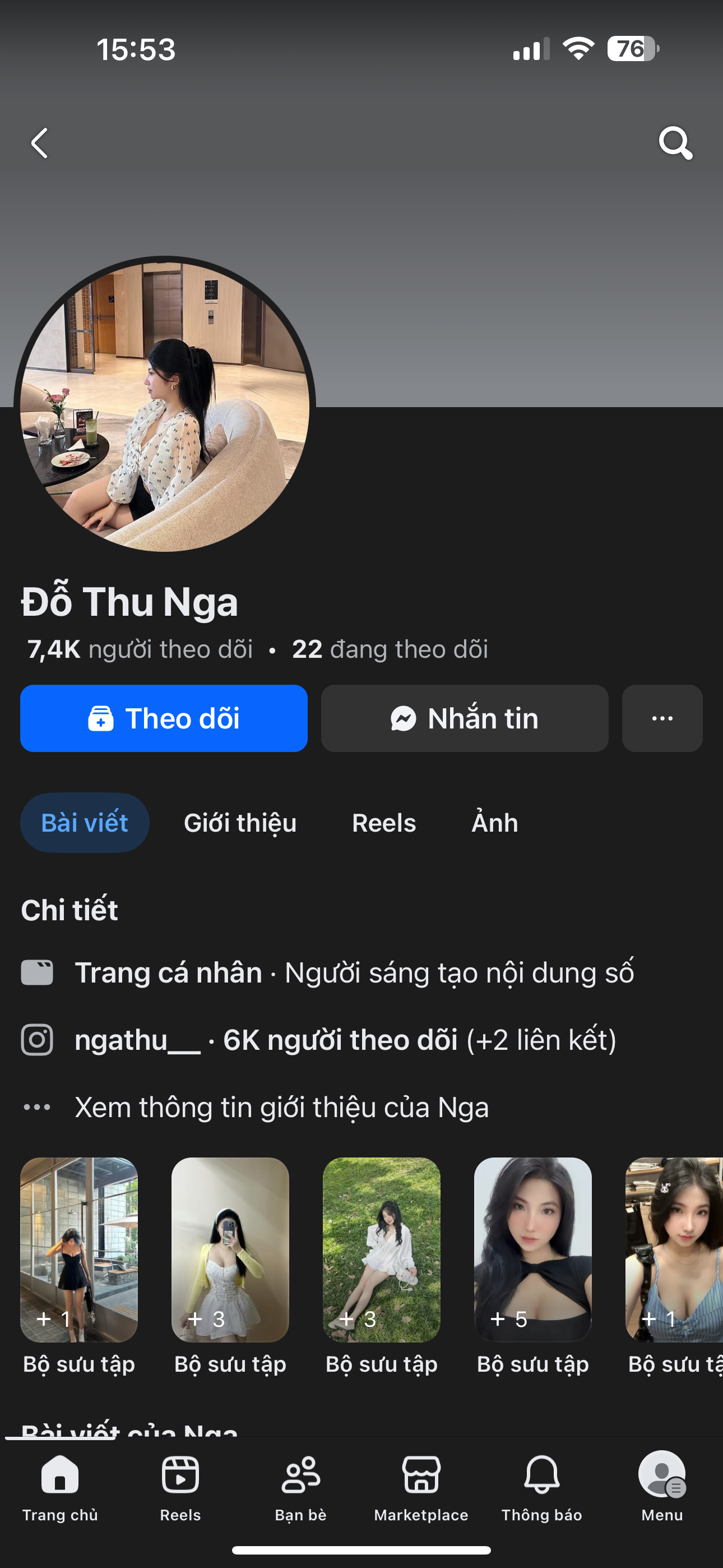
Task: Go back with the top-left arrow
Action: [x=40, y=143]
